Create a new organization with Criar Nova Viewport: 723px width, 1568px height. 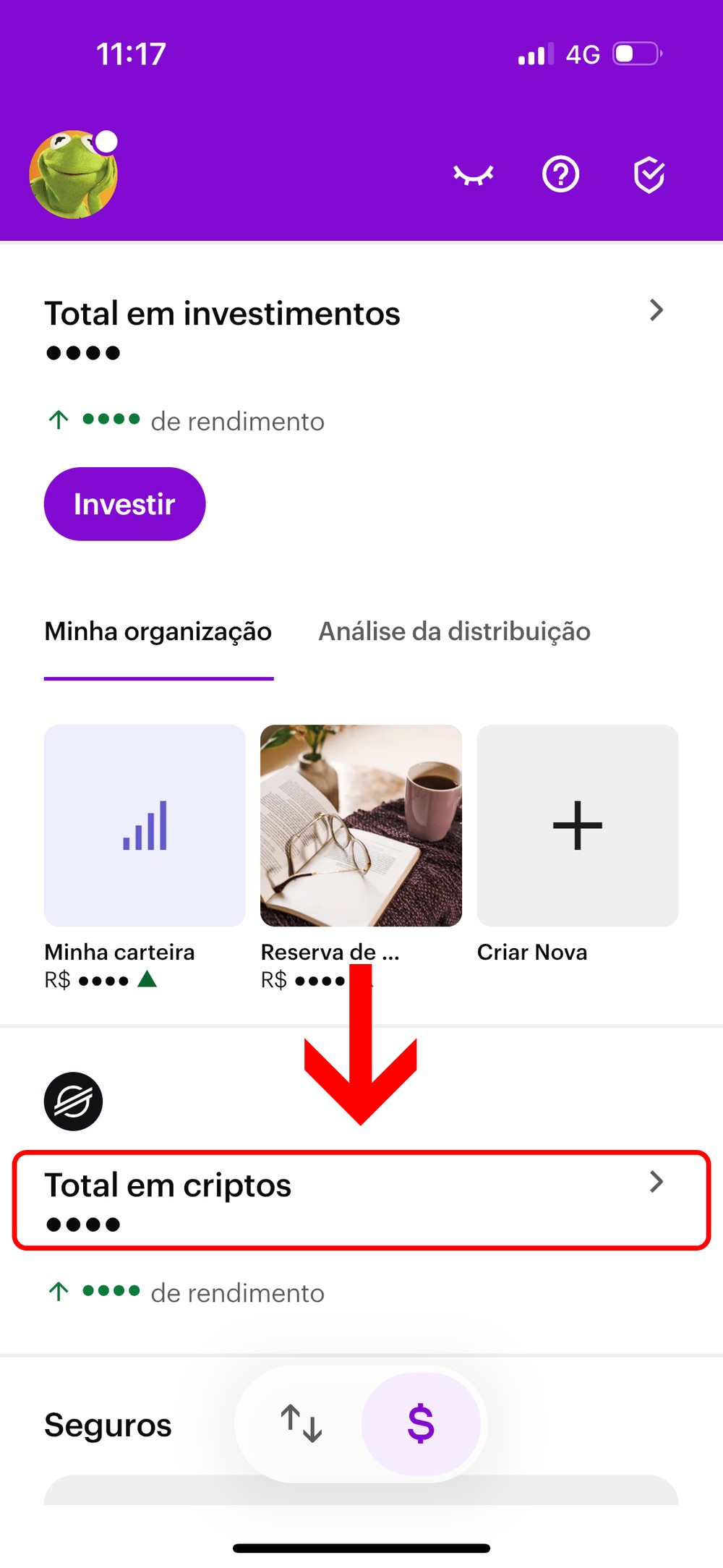577,826
